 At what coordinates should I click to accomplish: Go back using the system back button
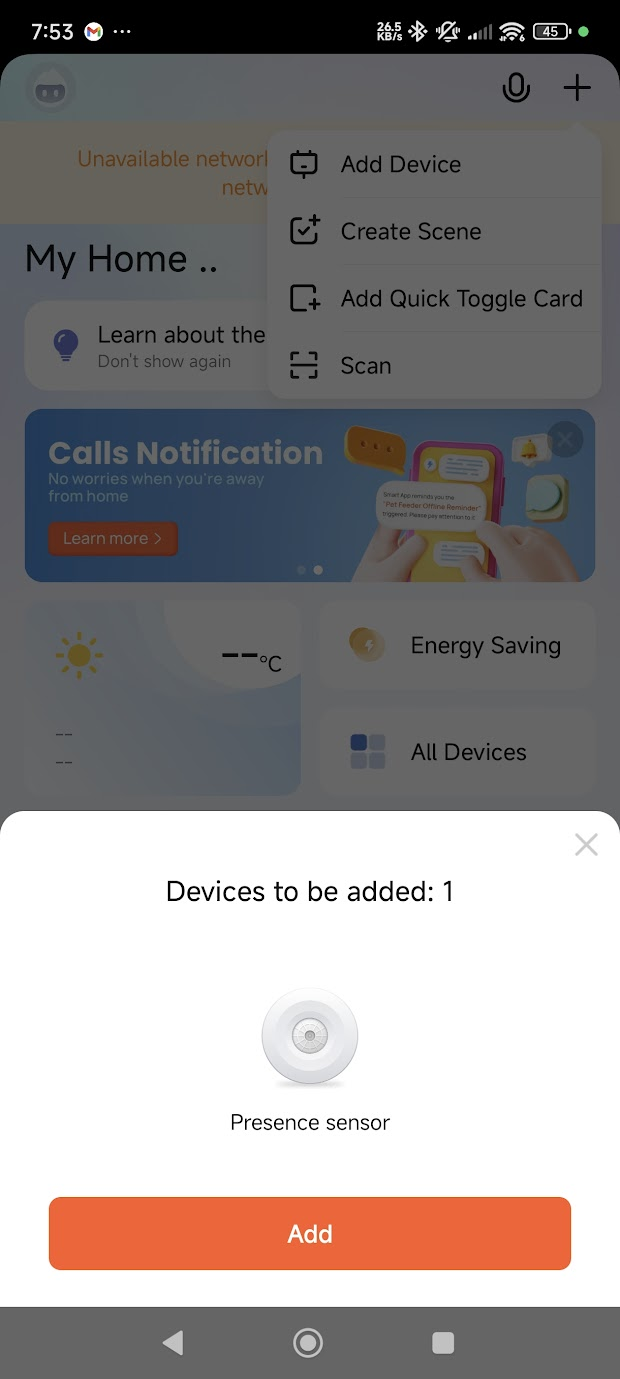click(173, 1342)
